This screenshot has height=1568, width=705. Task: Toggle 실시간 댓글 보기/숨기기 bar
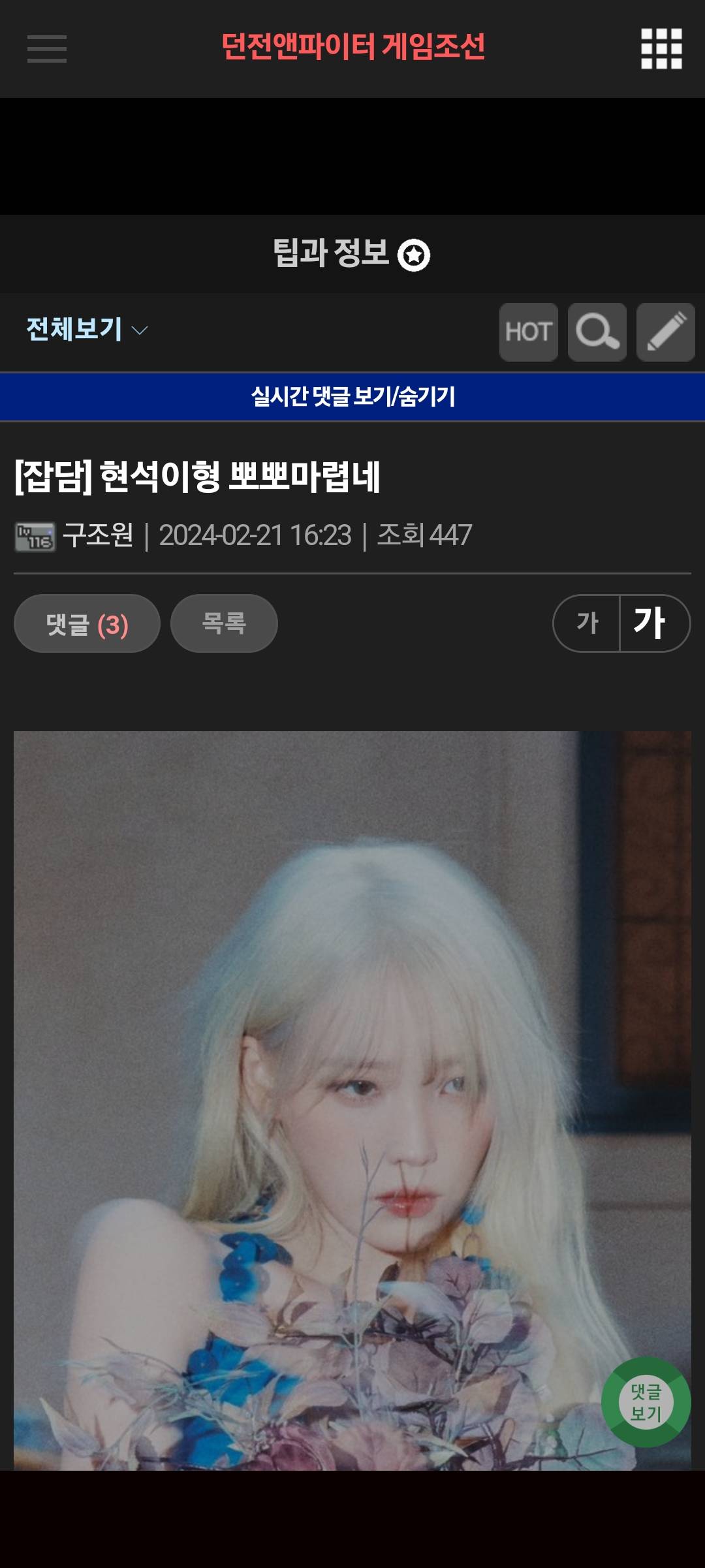point(352,396)
